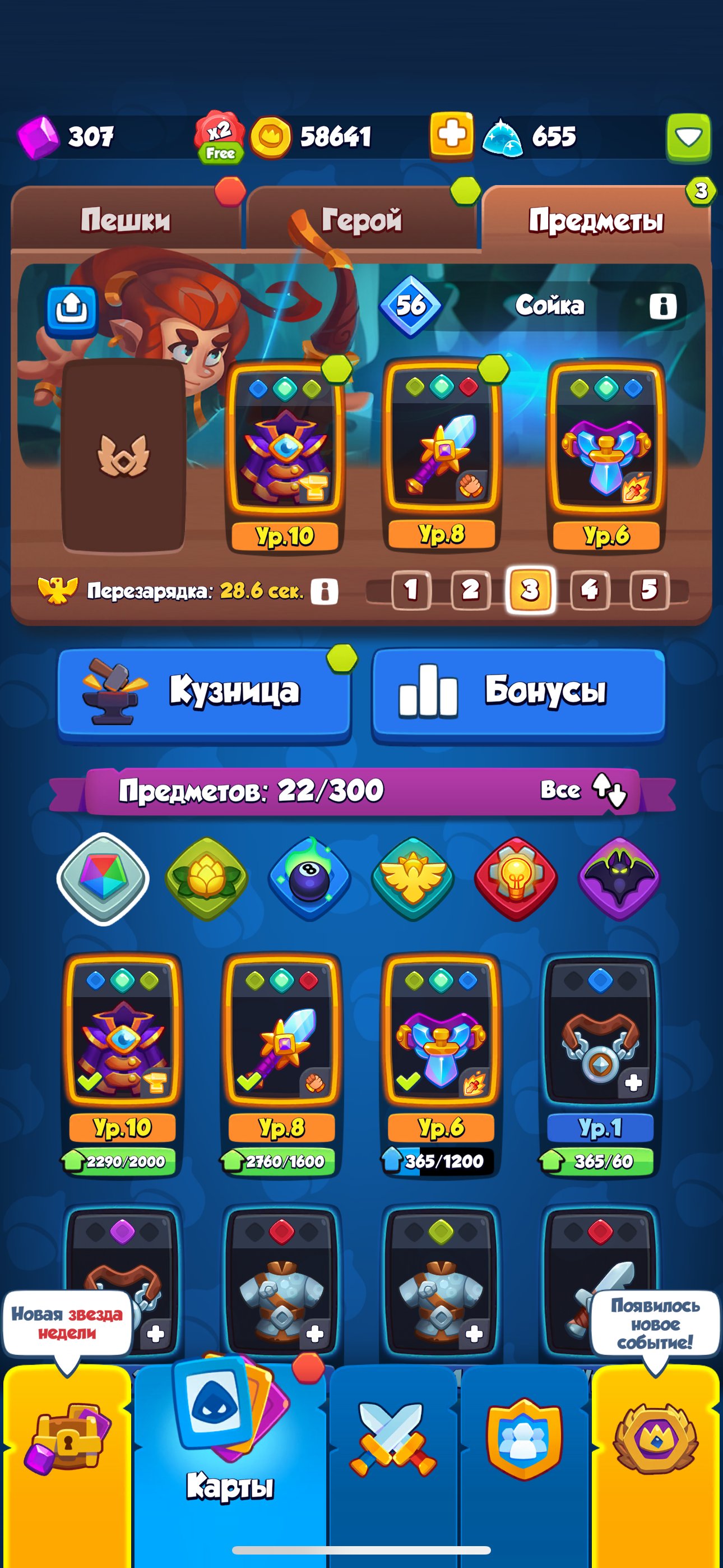Filter items by the 8-ball faction
723x1568 pixels.
coord(310,878)
